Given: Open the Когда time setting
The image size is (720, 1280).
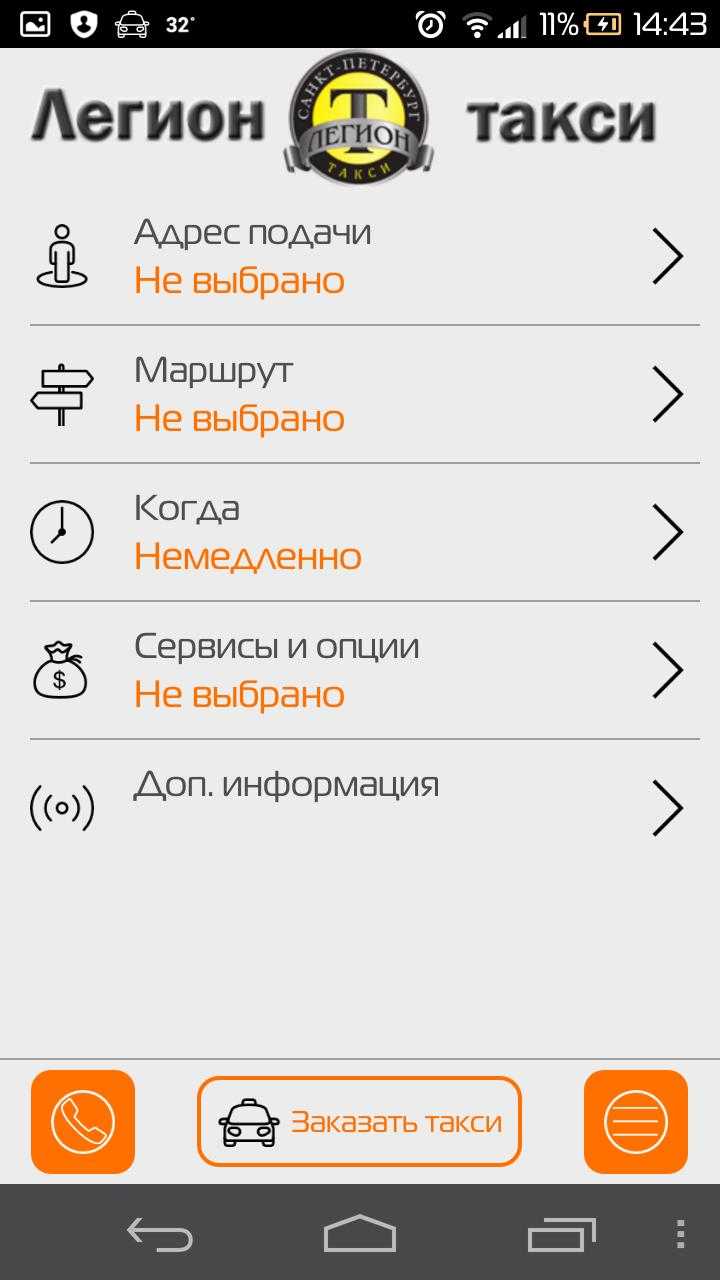Looking at the screenshot, I should [360, 532].
